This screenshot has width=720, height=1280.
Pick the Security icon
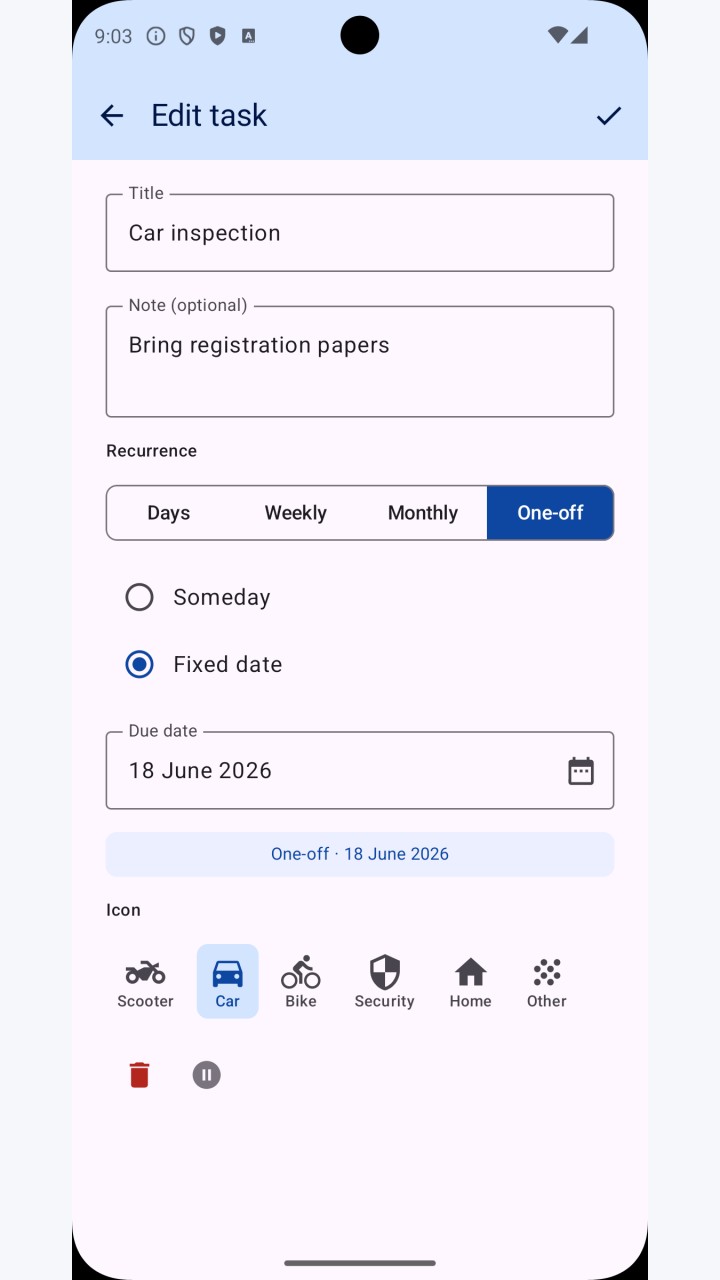coord(384,981)
